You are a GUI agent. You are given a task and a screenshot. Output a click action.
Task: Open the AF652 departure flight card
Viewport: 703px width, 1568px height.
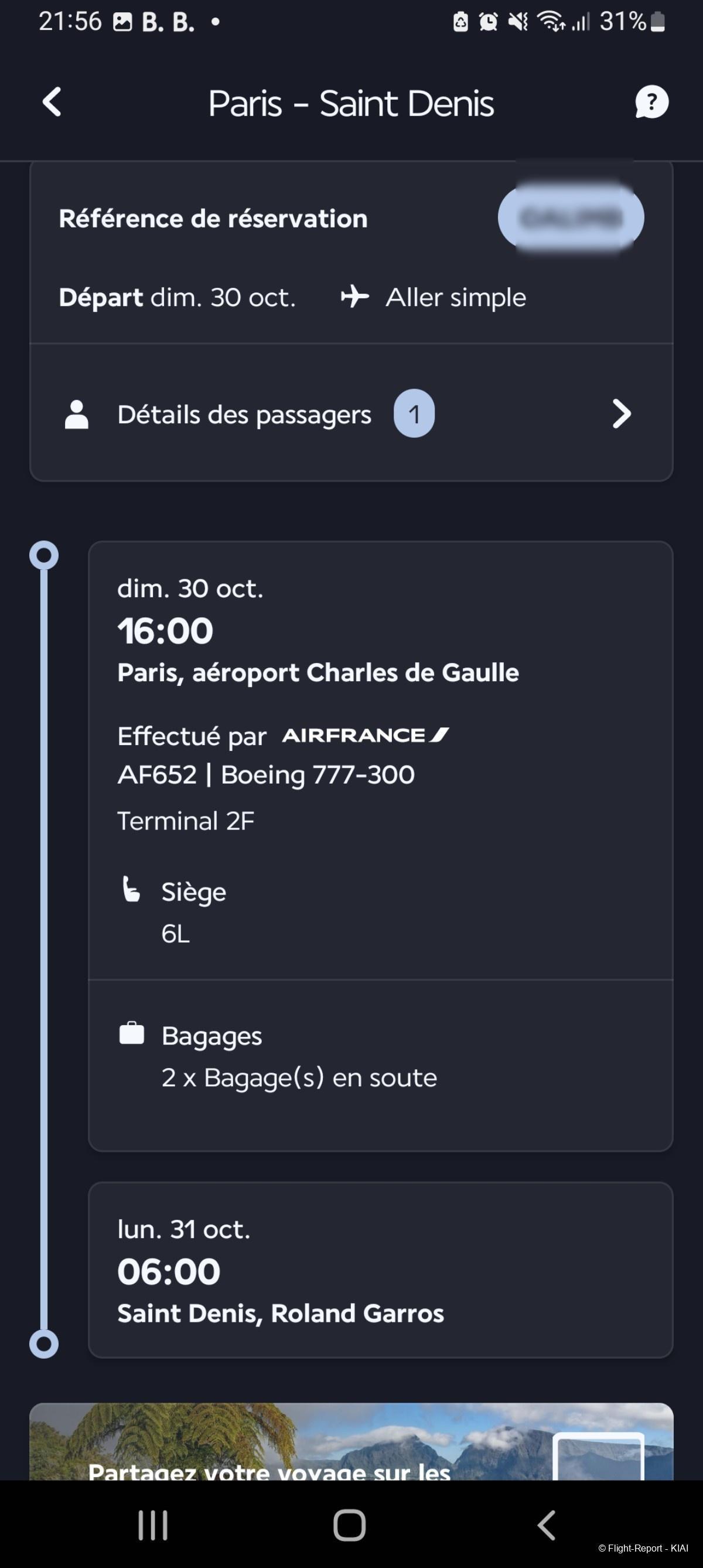click(x=381, y=845)
